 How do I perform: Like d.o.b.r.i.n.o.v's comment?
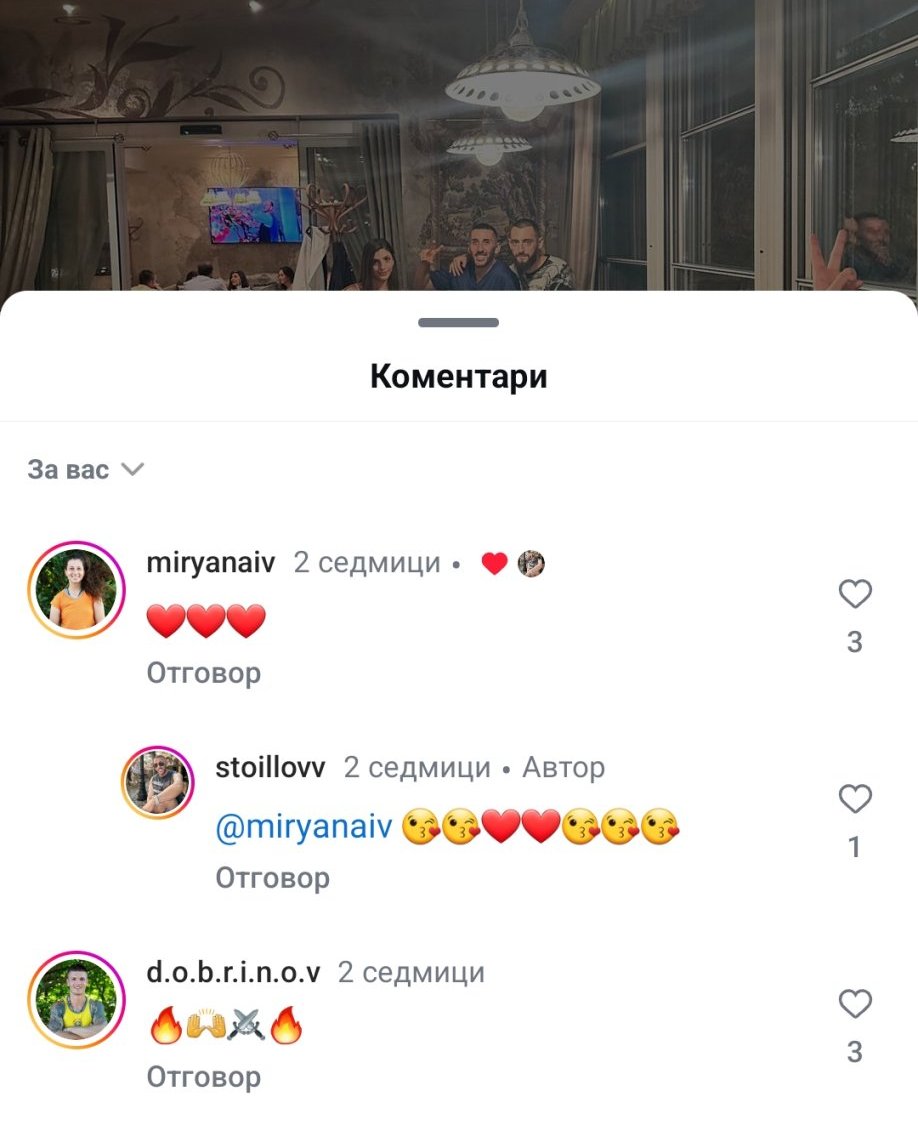854,1004
